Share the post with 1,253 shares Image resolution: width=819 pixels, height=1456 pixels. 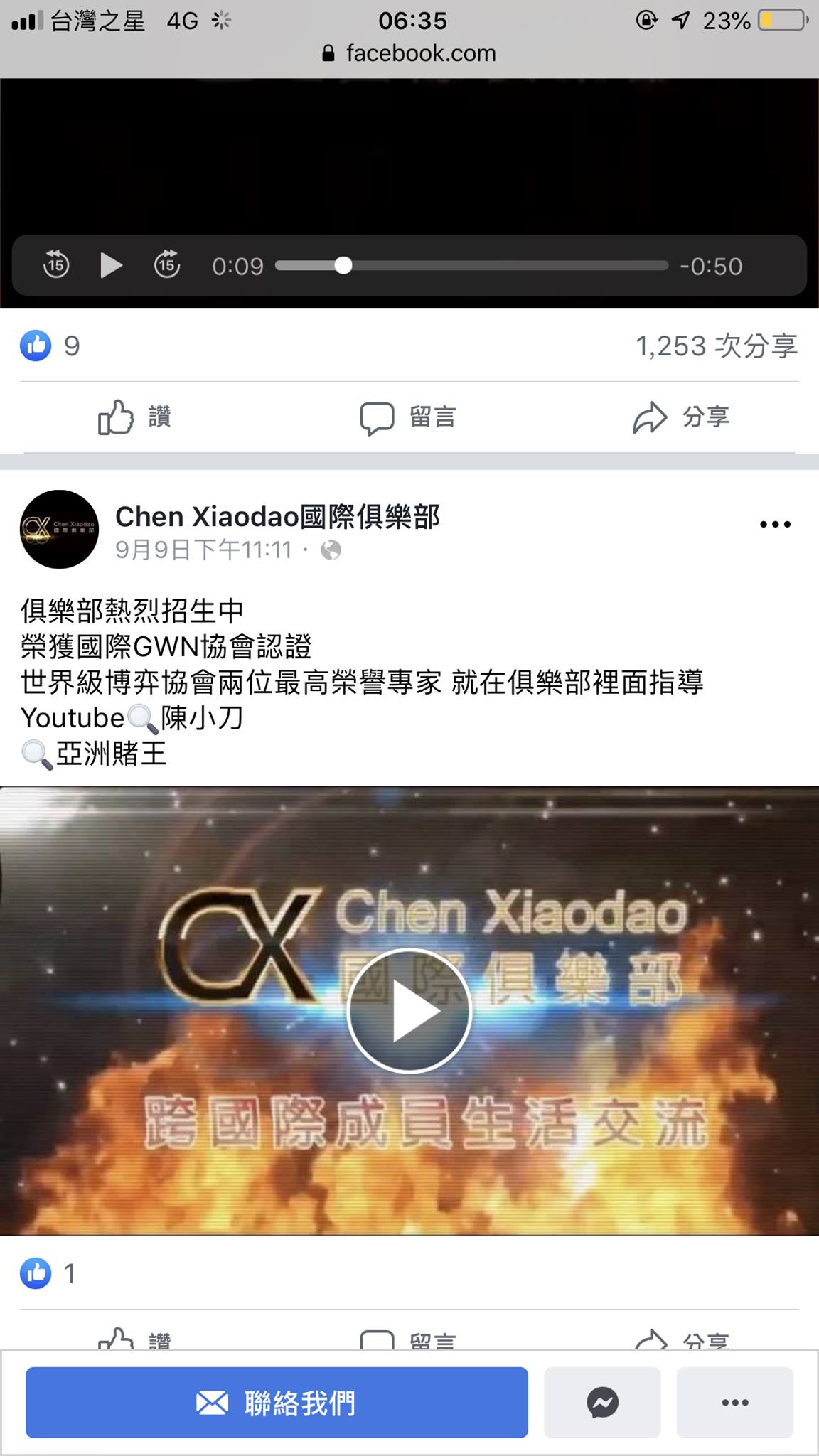[x=681, y=417]
